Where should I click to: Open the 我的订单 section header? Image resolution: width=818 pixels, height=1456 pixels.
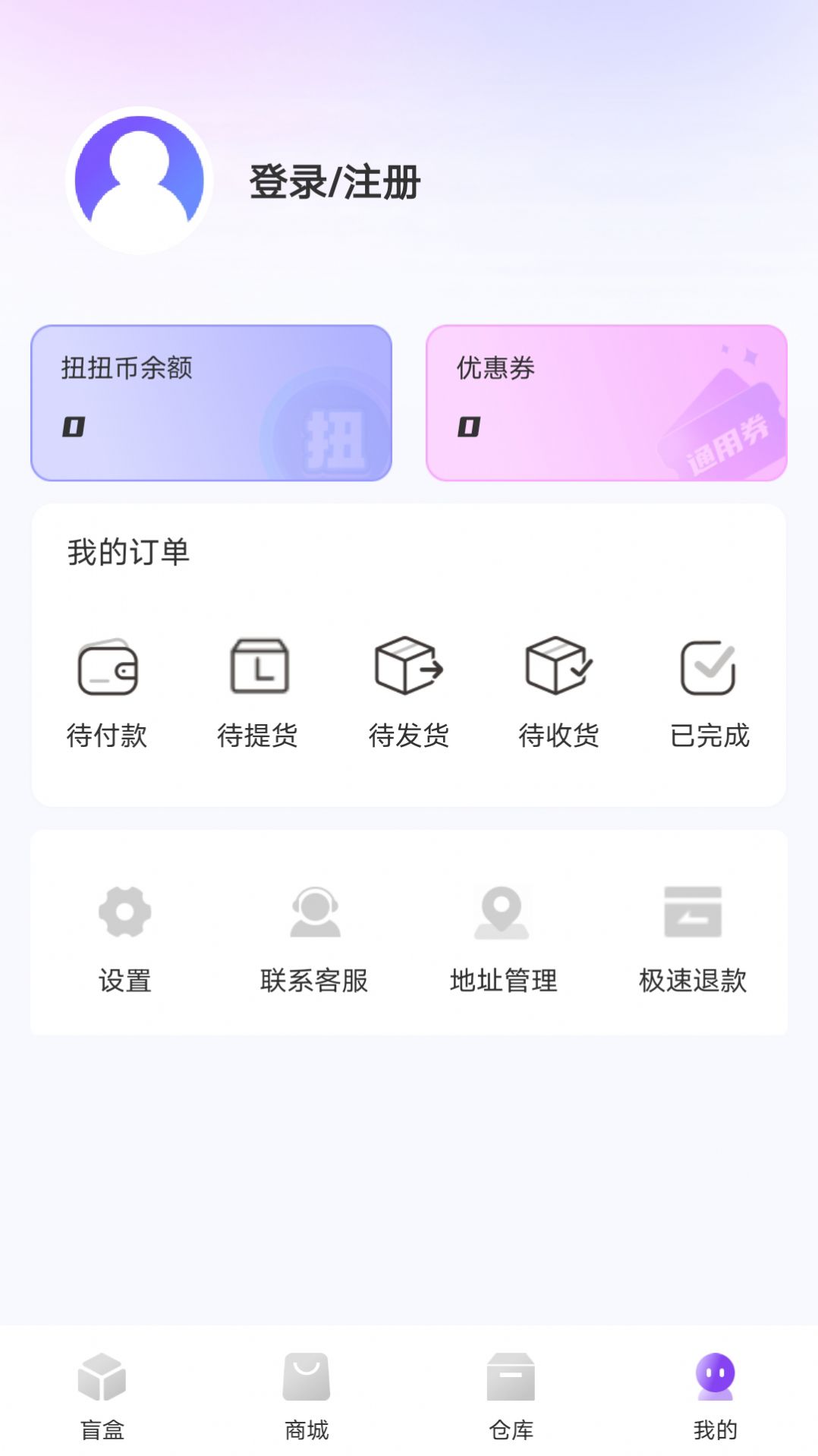(127, 553)
